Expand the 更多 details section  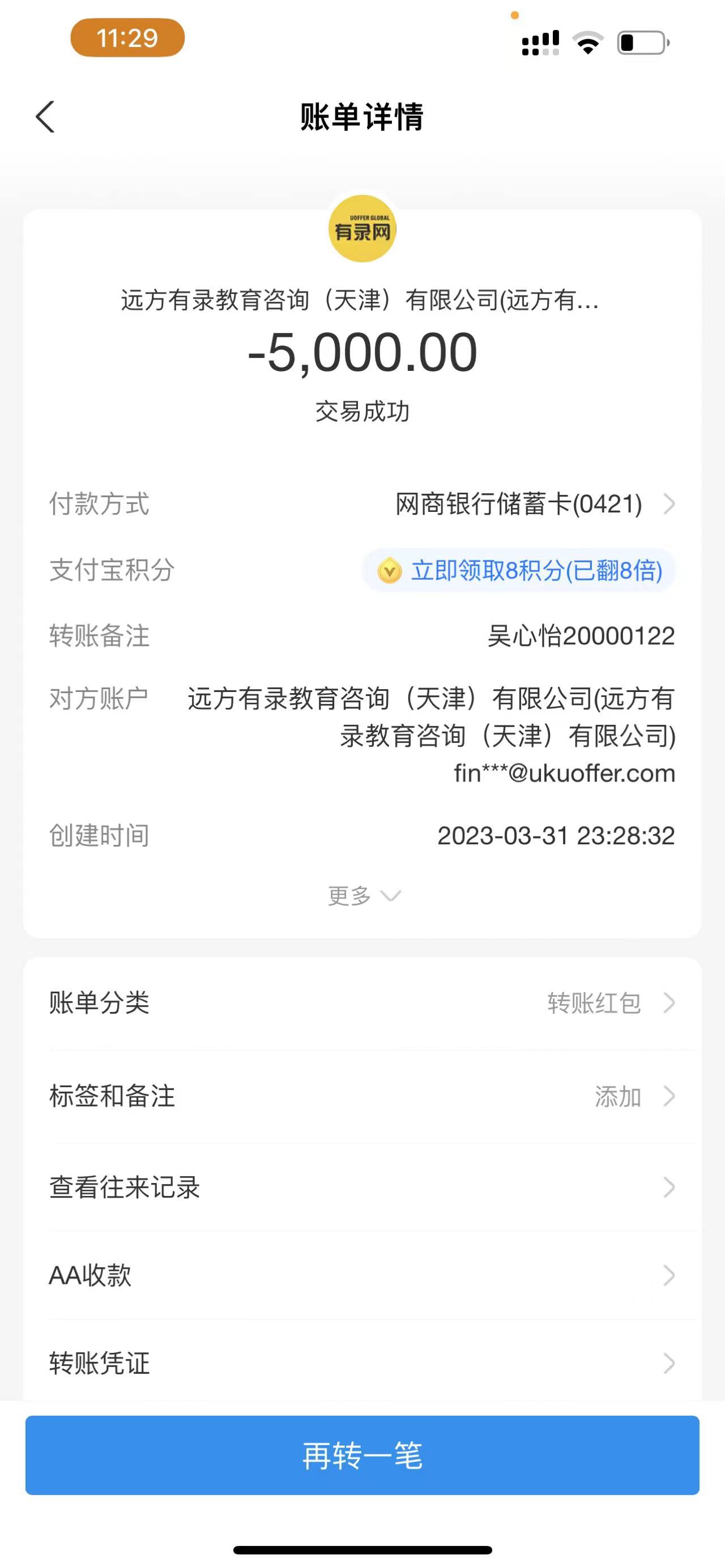[364, 896]
